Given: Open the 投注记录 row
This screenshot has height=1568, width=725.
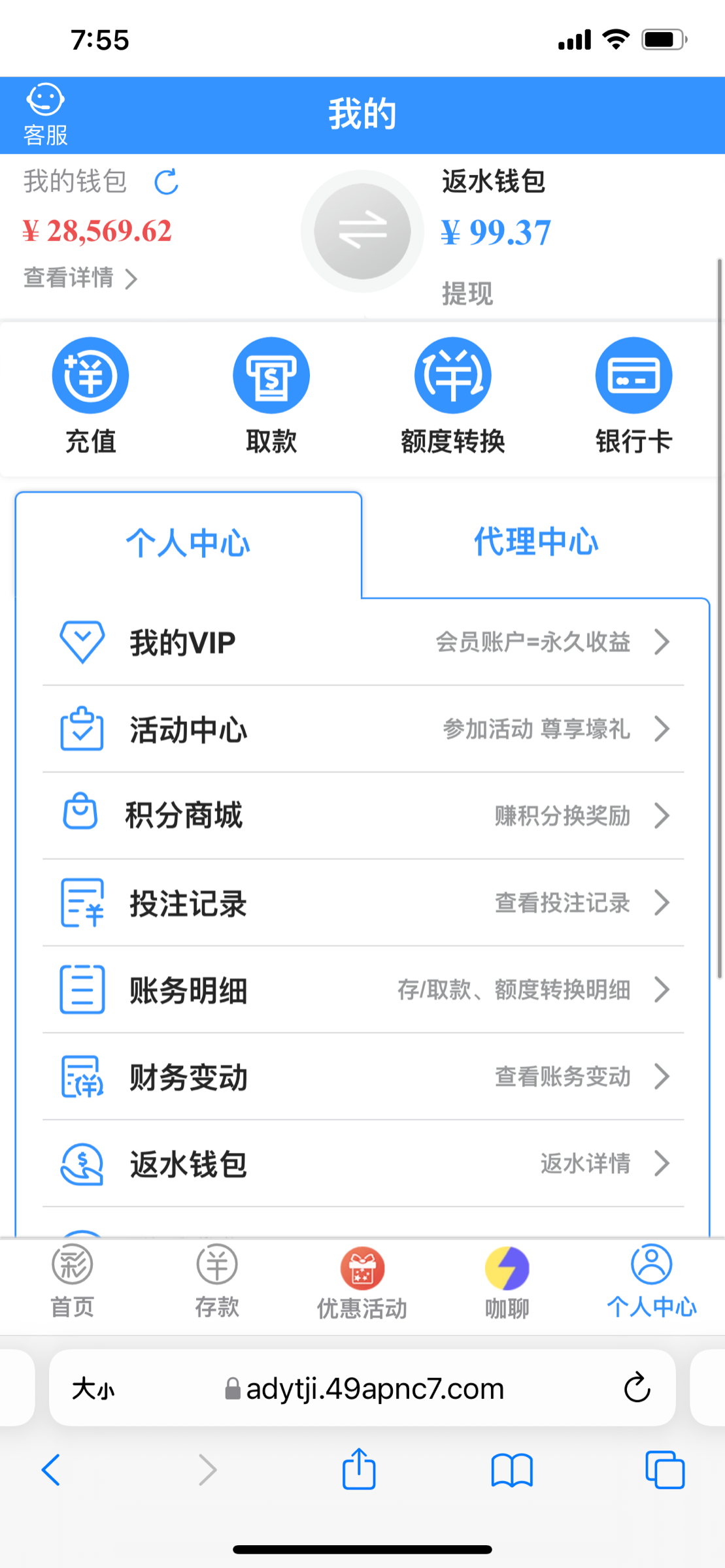Looking at the screenshot, I should tap(363, 903).
